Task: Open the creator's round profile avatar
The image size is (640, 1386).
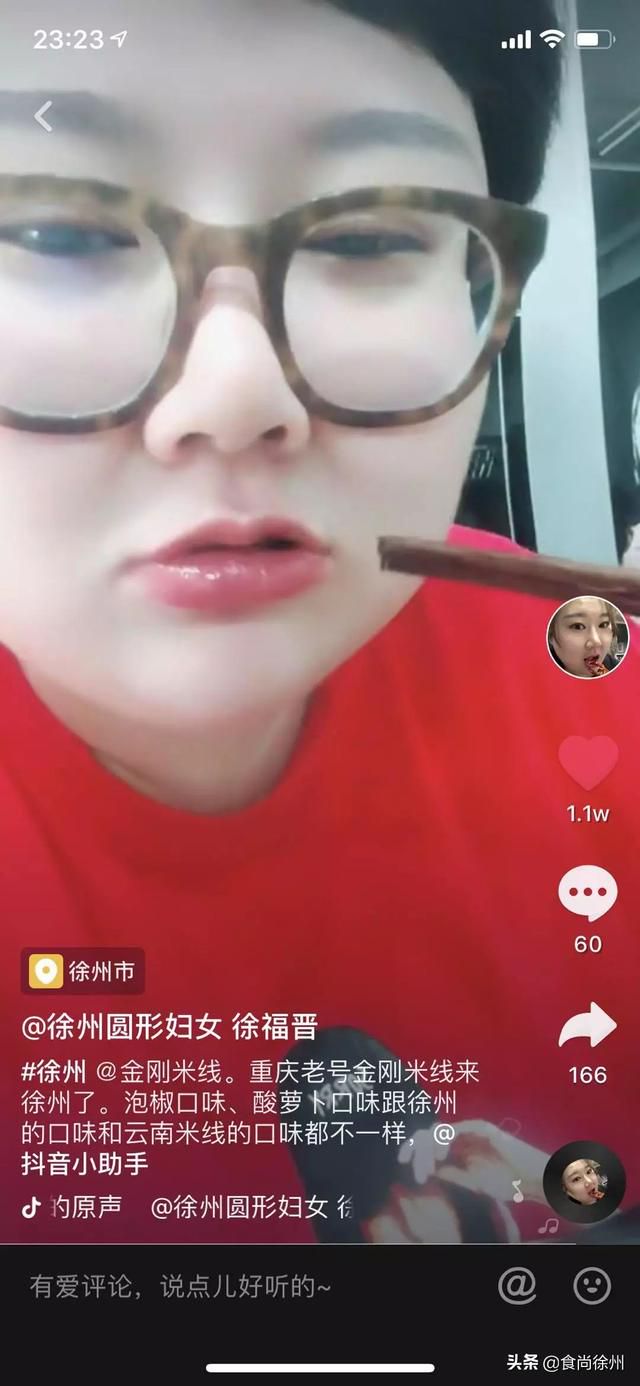Action: coord(588,637)
